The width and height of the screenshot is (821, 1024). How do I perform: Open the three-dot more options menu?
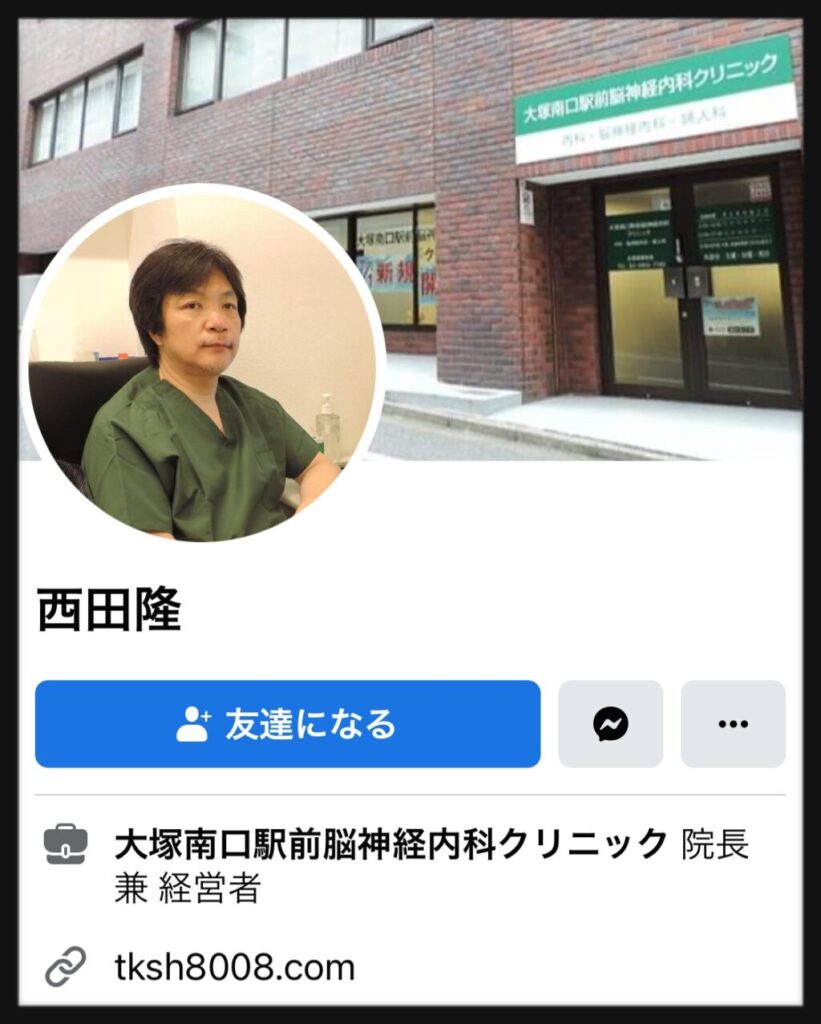(733, 724)
